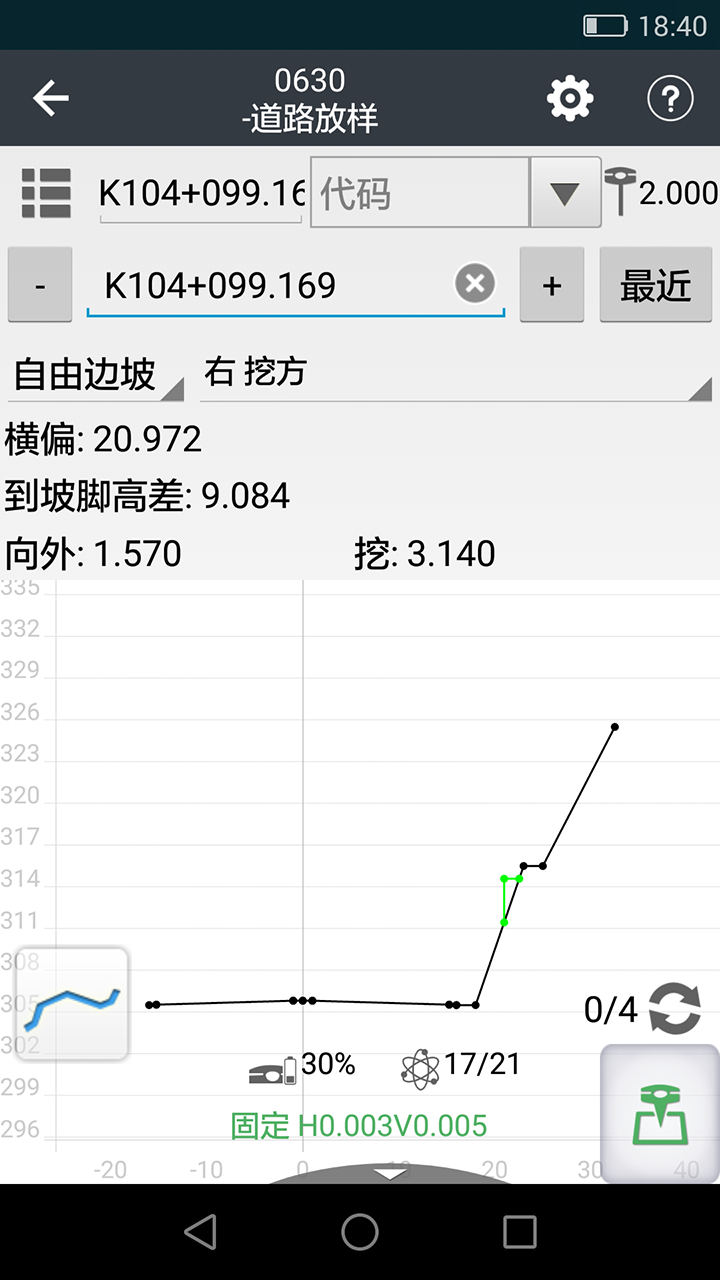Image resolution: width=720 pixels, height=1280 pixels.
Task: Tap the 代码 code input field
Action: coord(420,193)
